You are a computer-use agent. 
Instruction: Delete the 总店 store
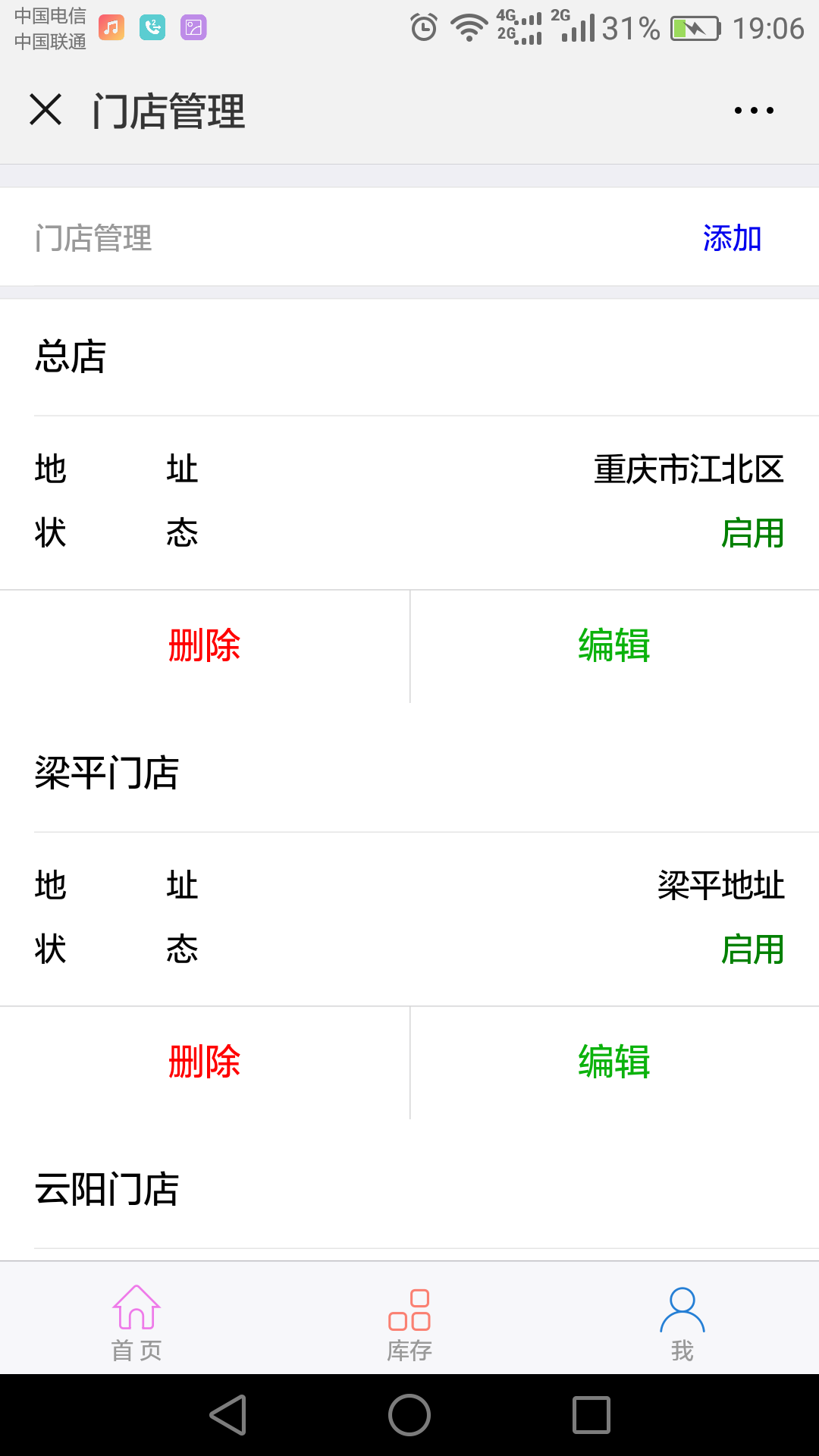[205, 646]
